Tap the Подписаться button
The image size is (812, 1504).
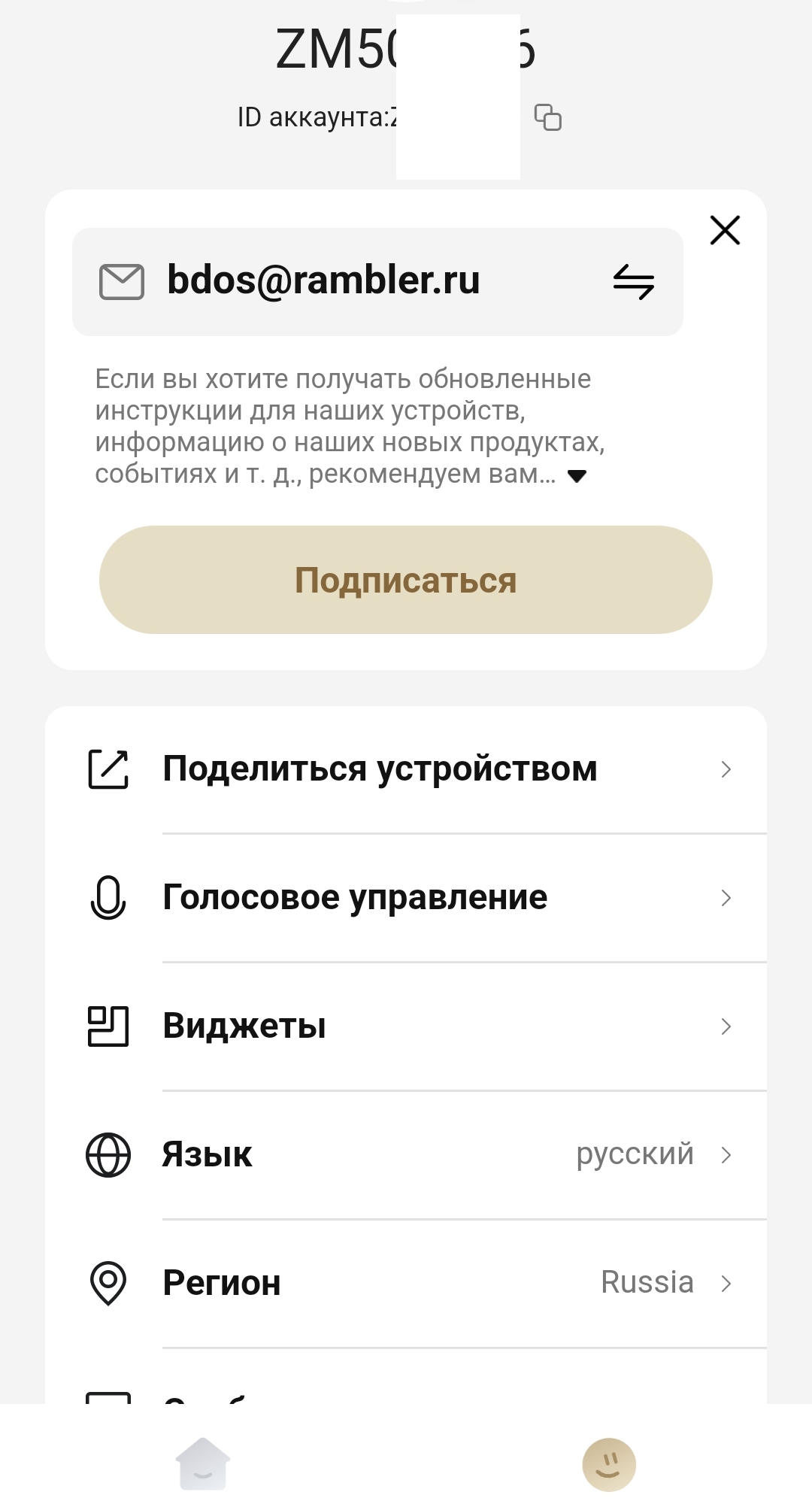406,580
